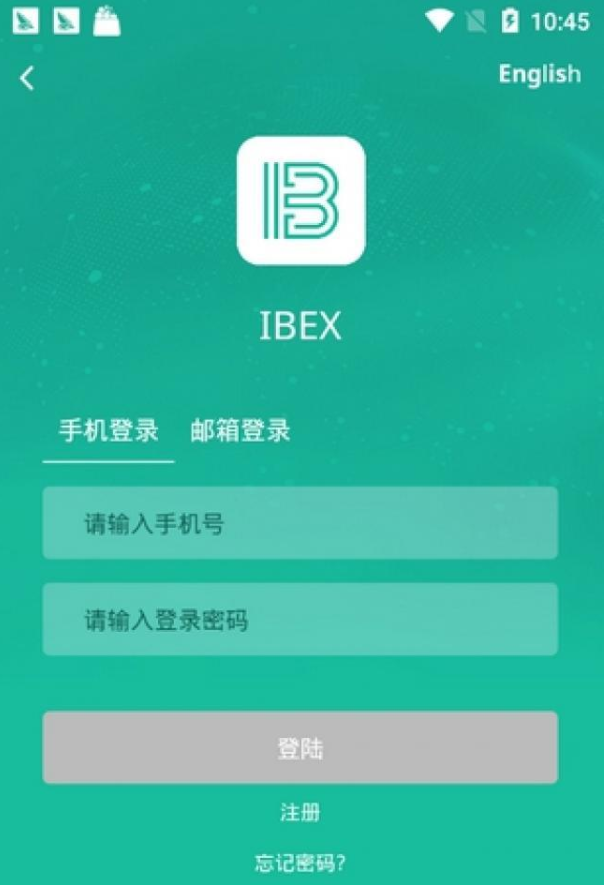The width and height of the screenshot is (604, 885).
Task: Focus the 请输入手机号 phone number field
Action: tap(300, 523)
